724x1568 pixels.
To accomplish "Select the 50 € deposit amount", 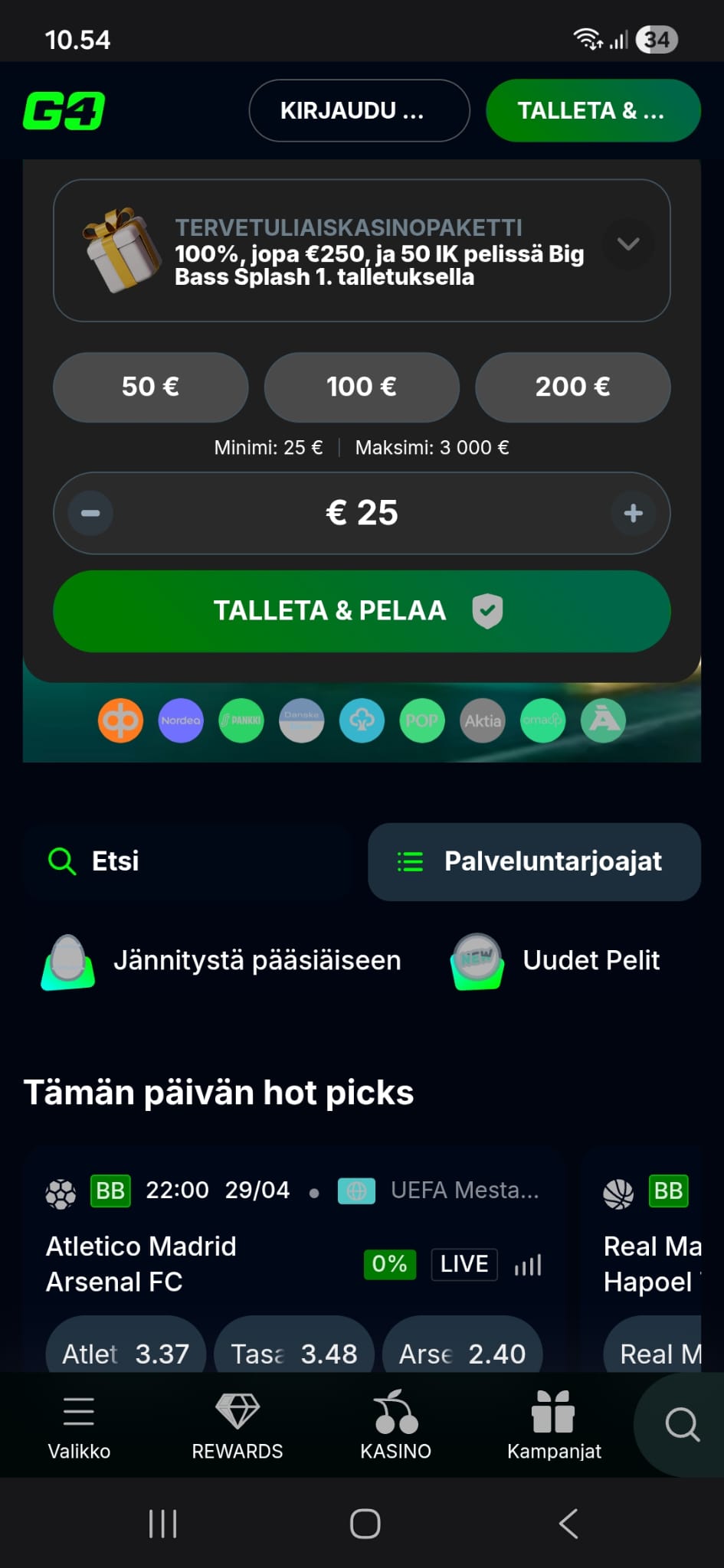I will pos(150,387).
